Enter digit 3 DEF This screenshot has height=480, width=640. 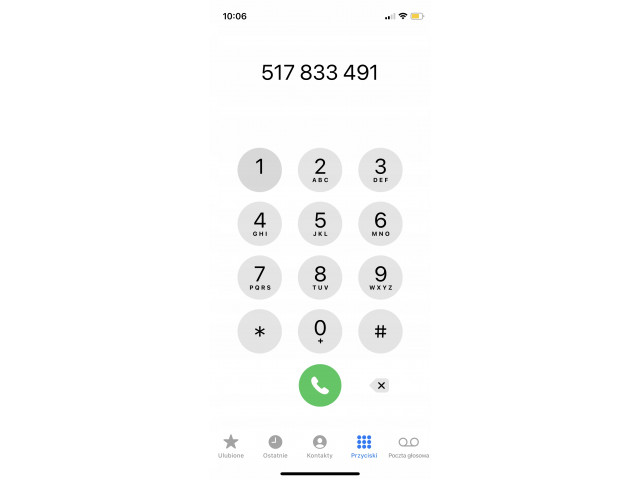click(380, 169)
